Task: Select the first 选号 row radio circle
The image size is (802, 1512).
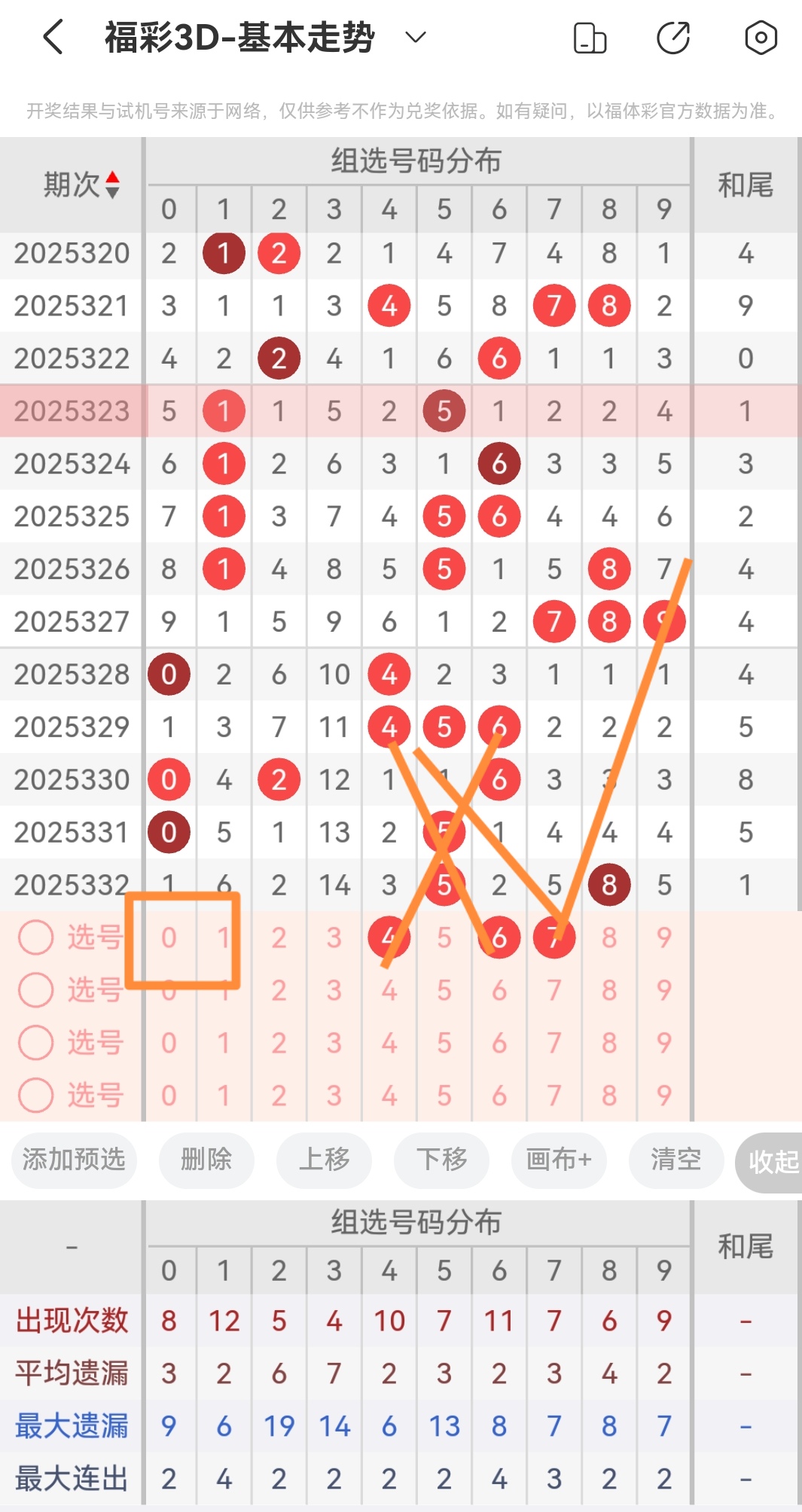Action: [x=35, y=938]
